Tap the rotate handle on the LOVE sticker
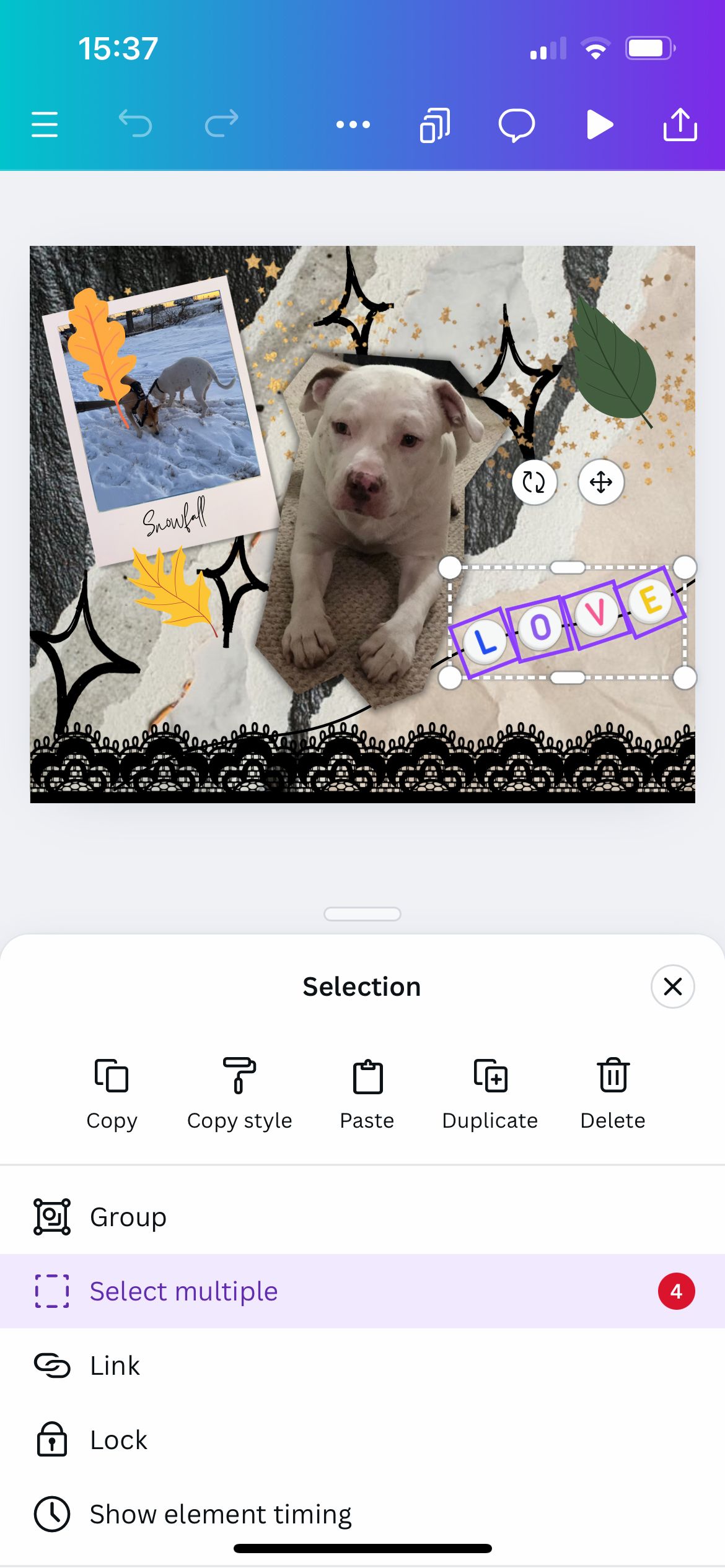The width and height of the screenshot is (725, 1568). [535, 483]
